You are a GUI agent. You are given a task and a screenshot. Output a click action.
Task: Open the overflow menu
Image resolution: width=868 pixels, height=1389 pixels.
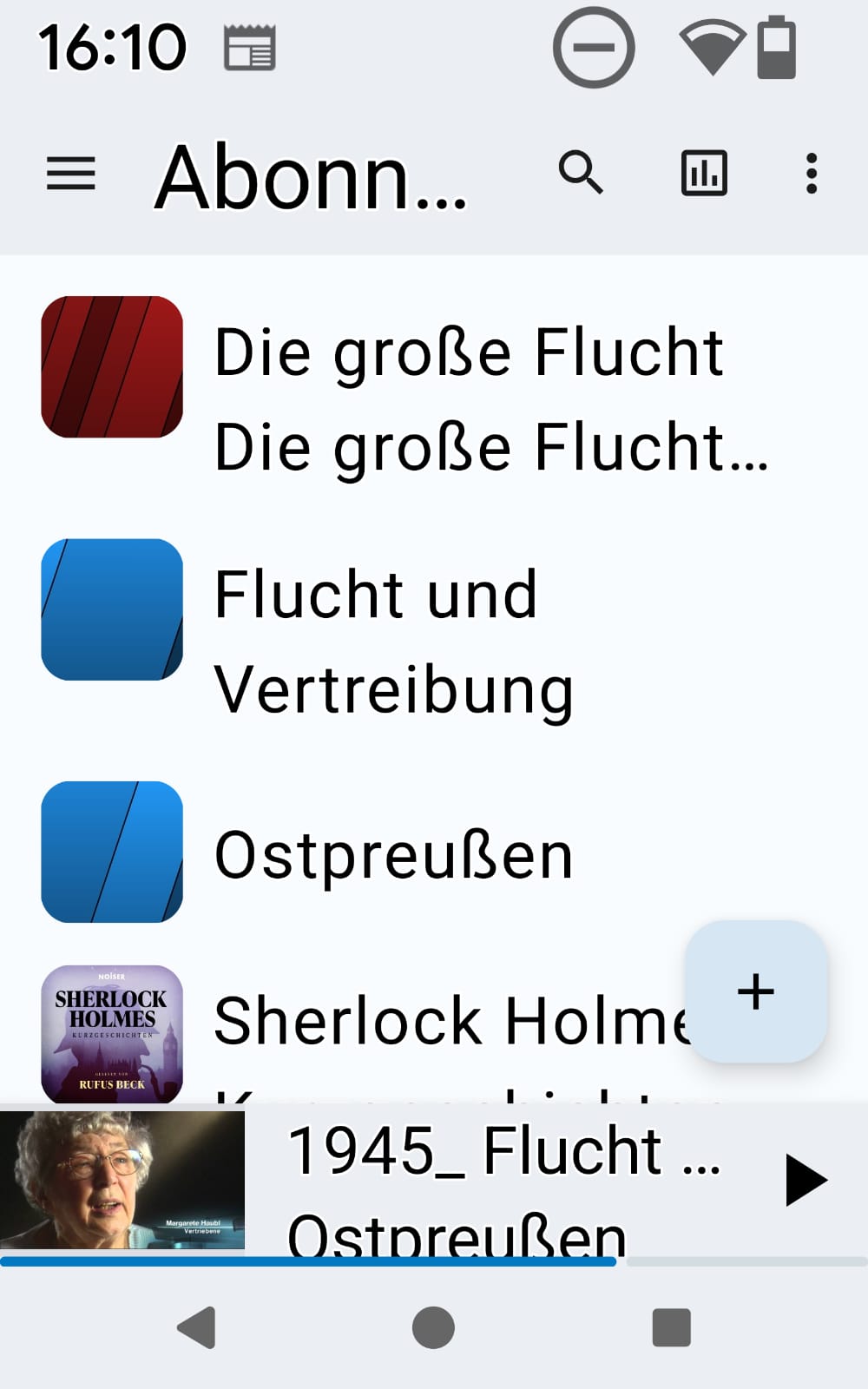[x=812, y=174]
